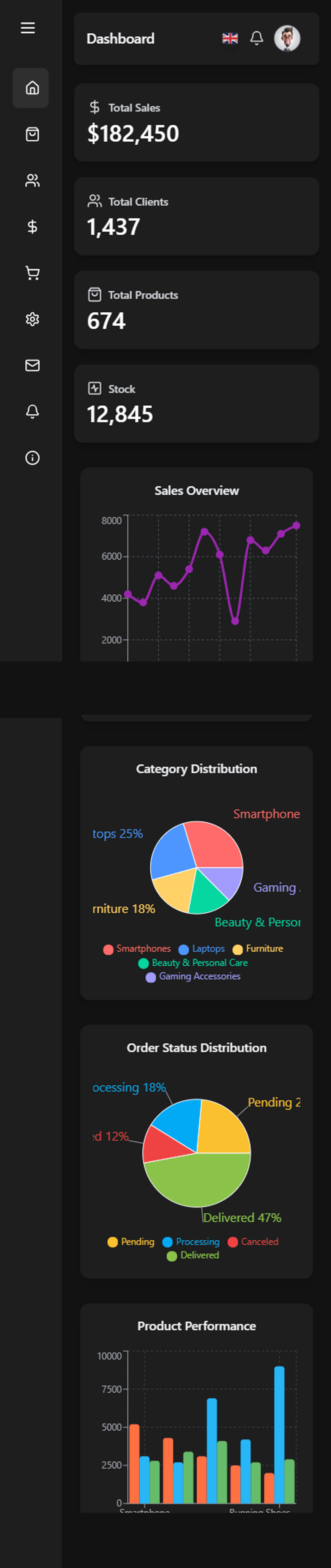Viewport: 331px width, 1568px height.
Task: Toggle Gaming Accessories in the legend
Action: (193, 976)
